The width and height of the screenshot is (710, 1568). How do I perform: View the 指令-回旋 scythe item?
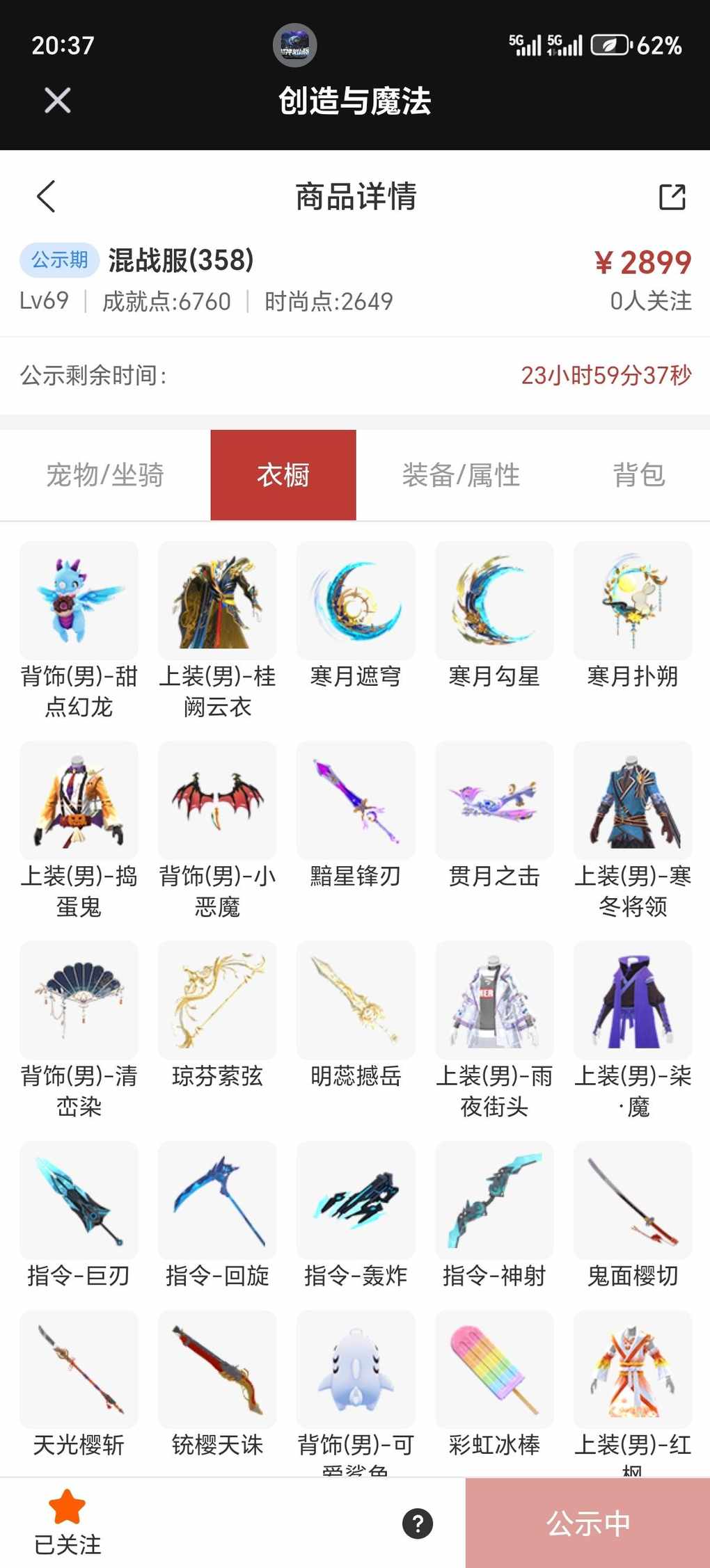pyautogui.click(x=217, y=1200)
